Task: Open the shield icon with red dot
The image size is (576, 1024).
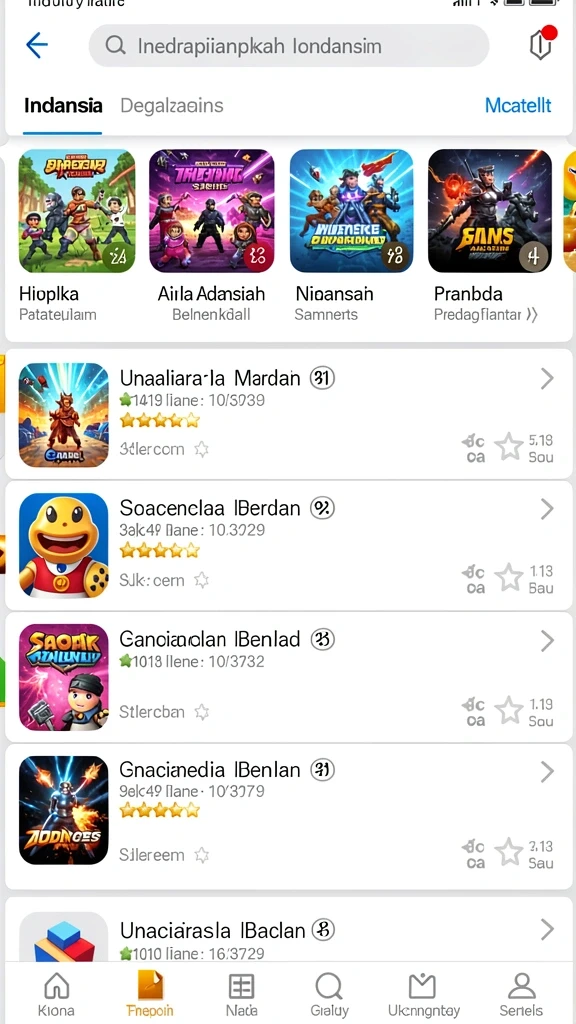Action: click(x=541, y=44)
